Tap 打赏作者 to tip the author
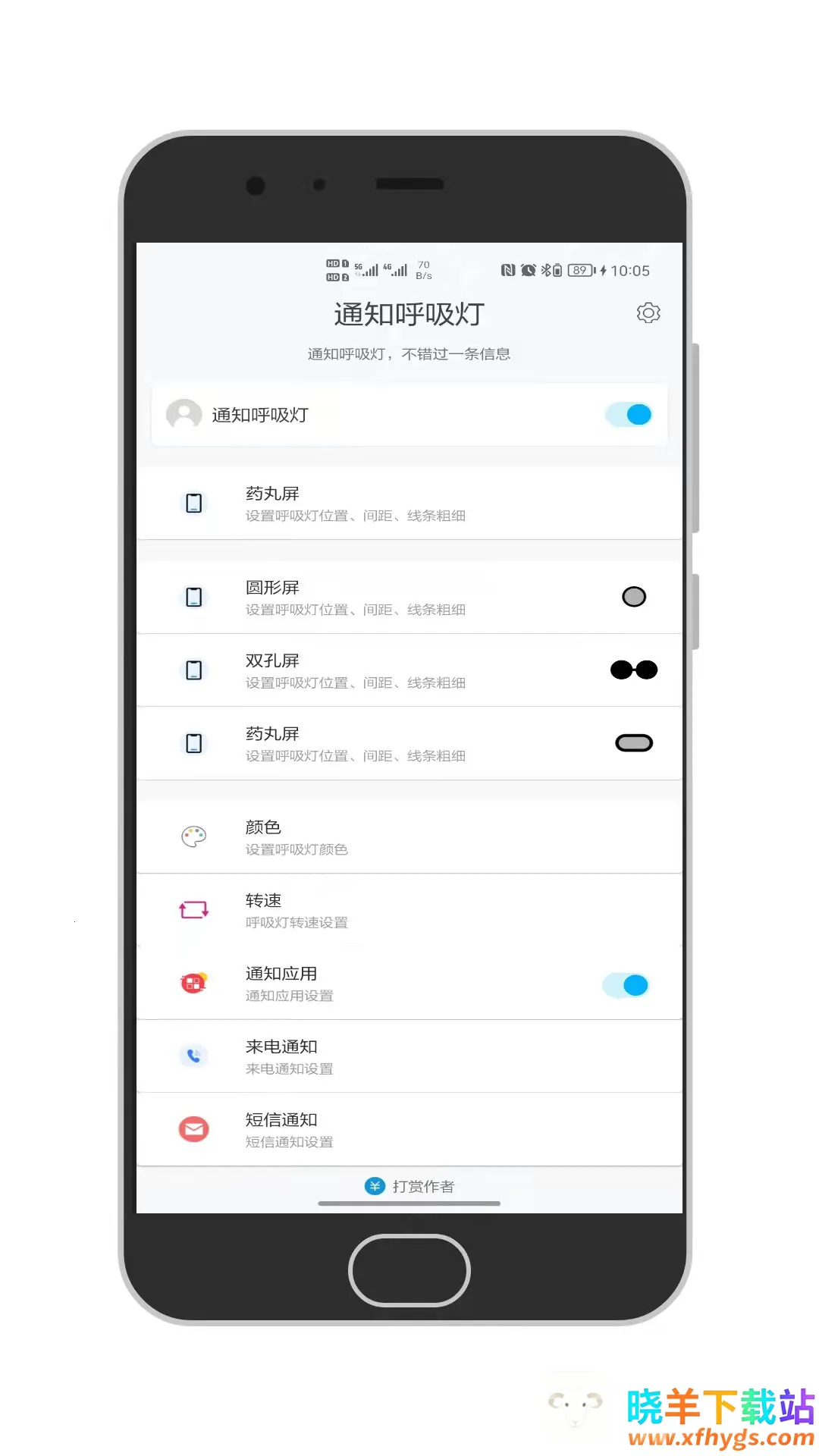This screenshot has height=1456, width=819. 410,1186
